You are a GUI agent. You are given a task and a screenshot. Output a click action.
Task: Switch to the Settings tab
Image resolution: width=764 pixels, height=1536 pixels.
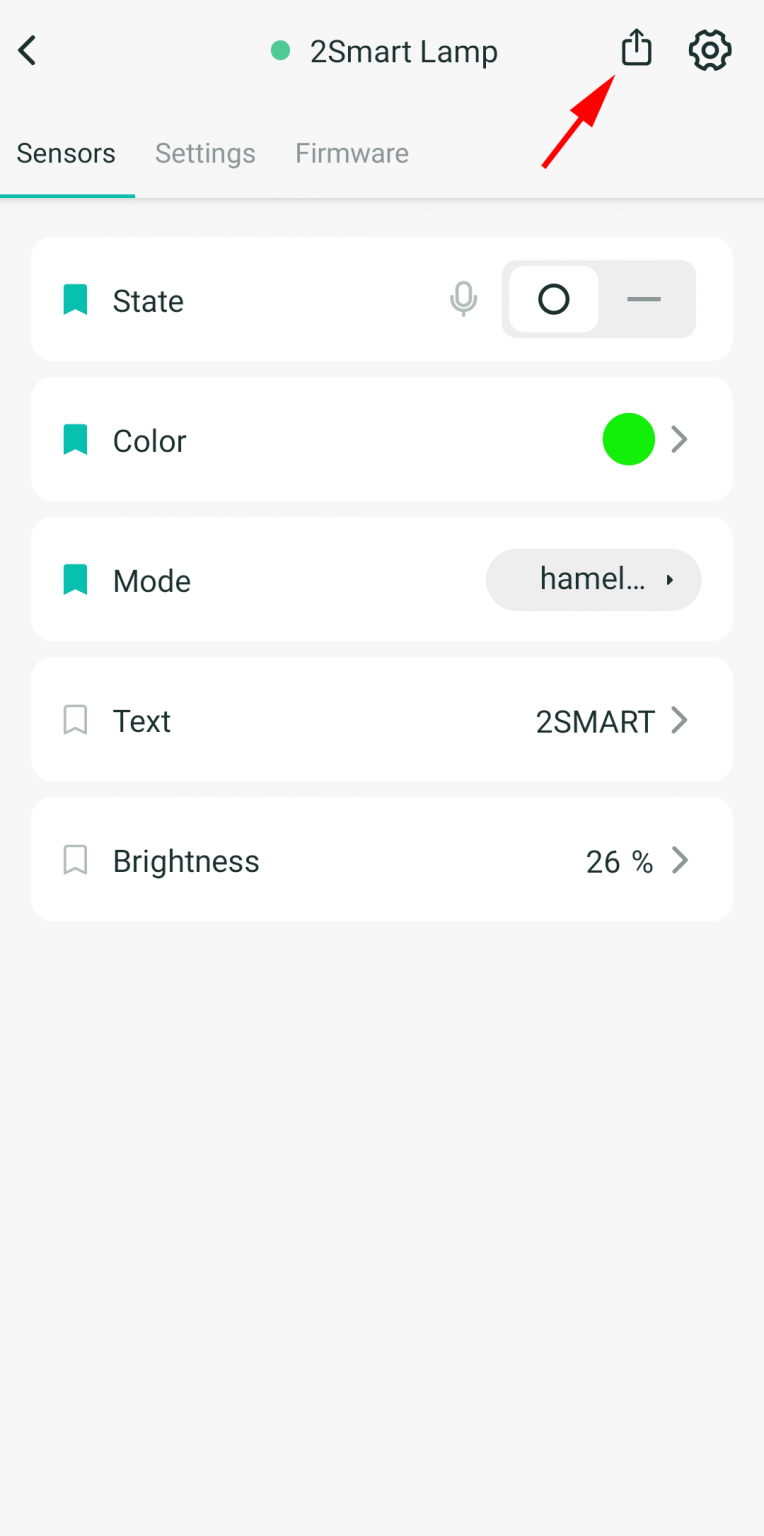pos(205,153)
